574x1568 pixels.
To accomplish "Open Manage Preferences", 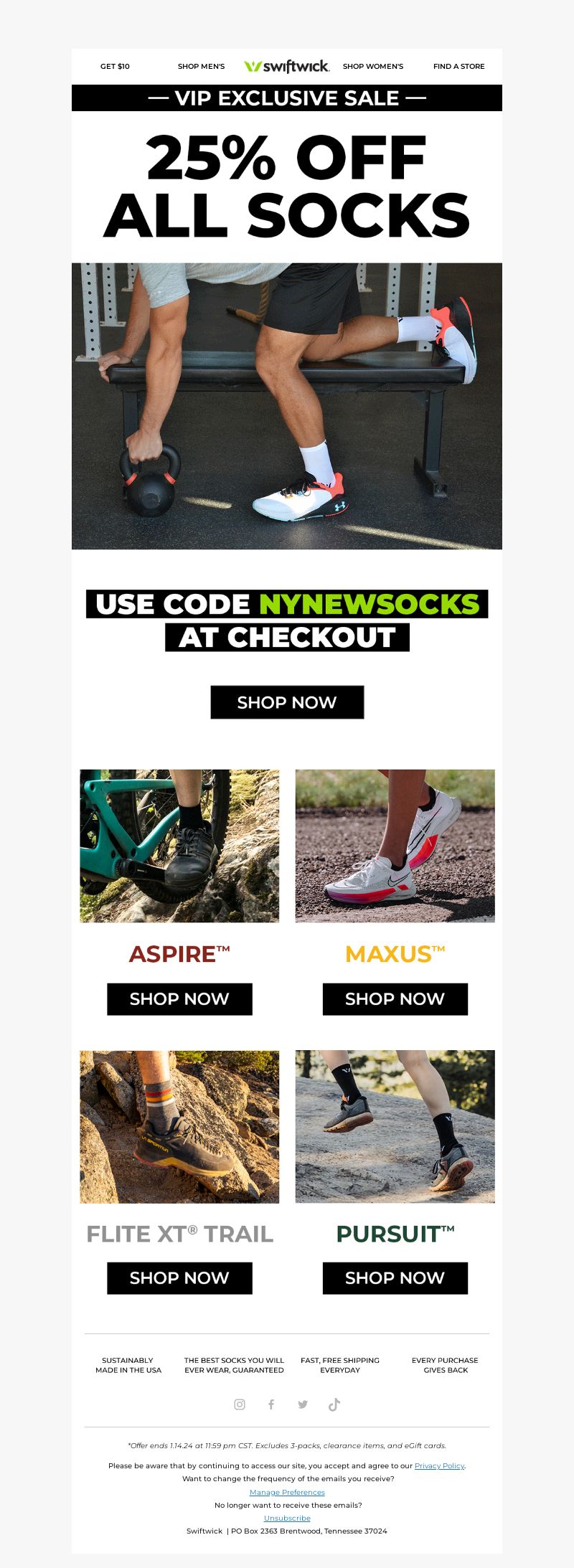I will click(x=287, y=1492).
